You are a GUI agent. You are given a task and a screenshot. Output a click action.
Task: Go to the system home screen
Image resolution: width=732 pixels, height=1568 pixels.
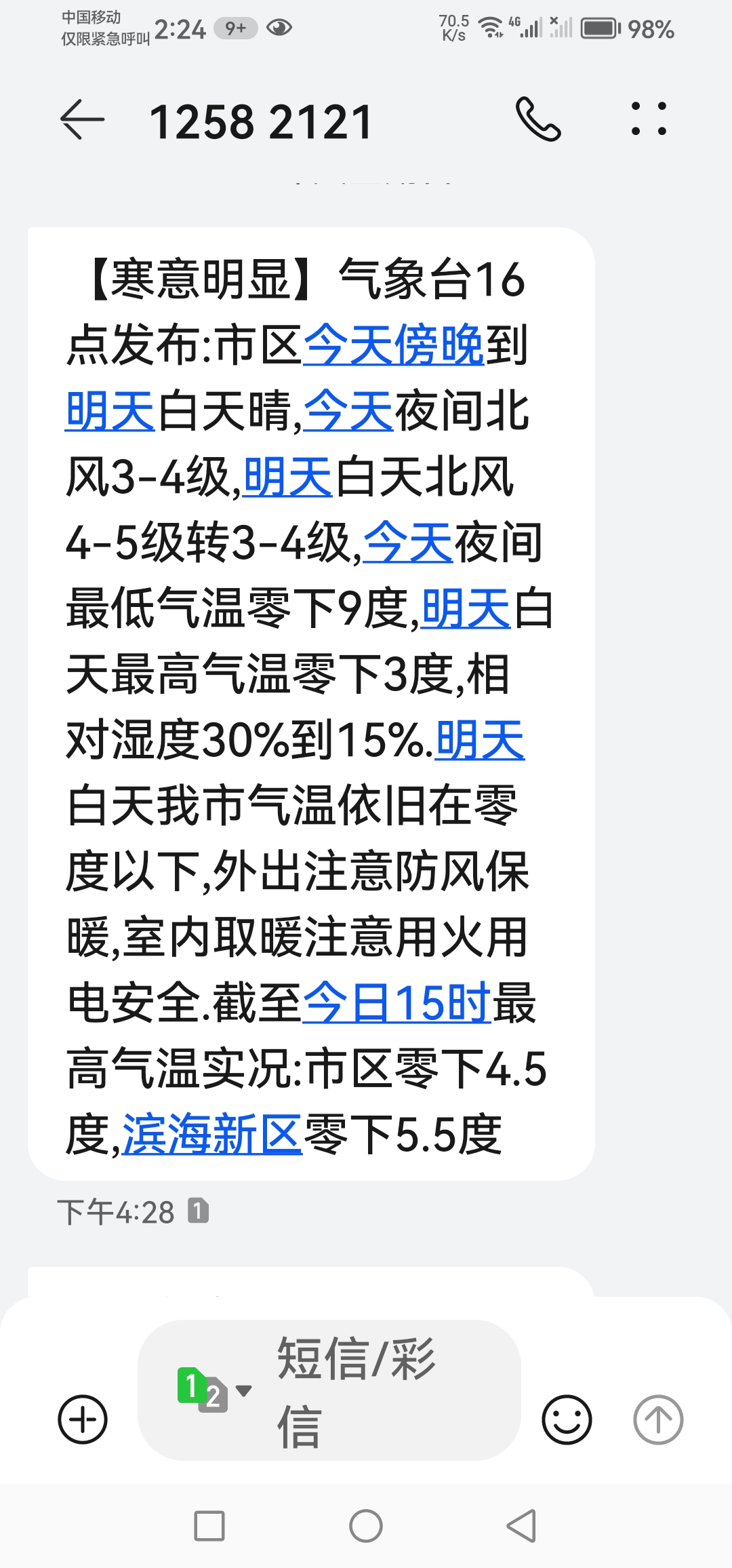366,1527
